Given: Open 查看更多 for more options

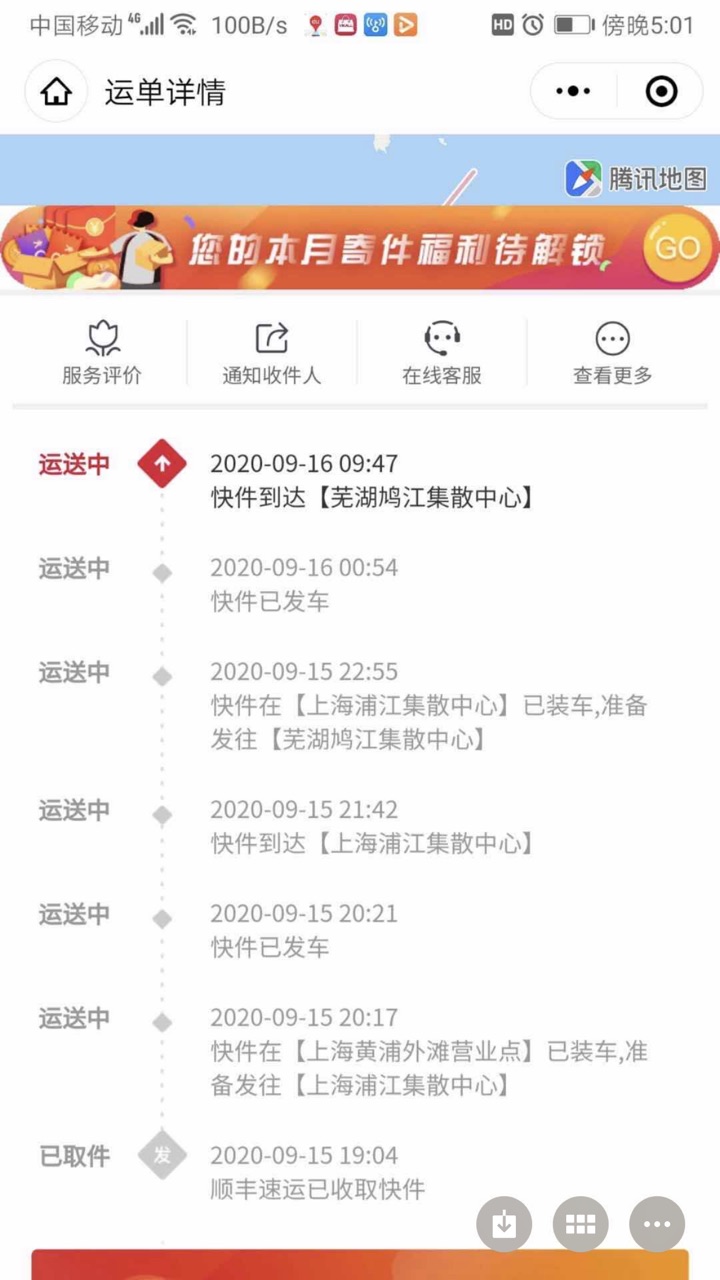Looking at the screenshot, I should [612, 354].
